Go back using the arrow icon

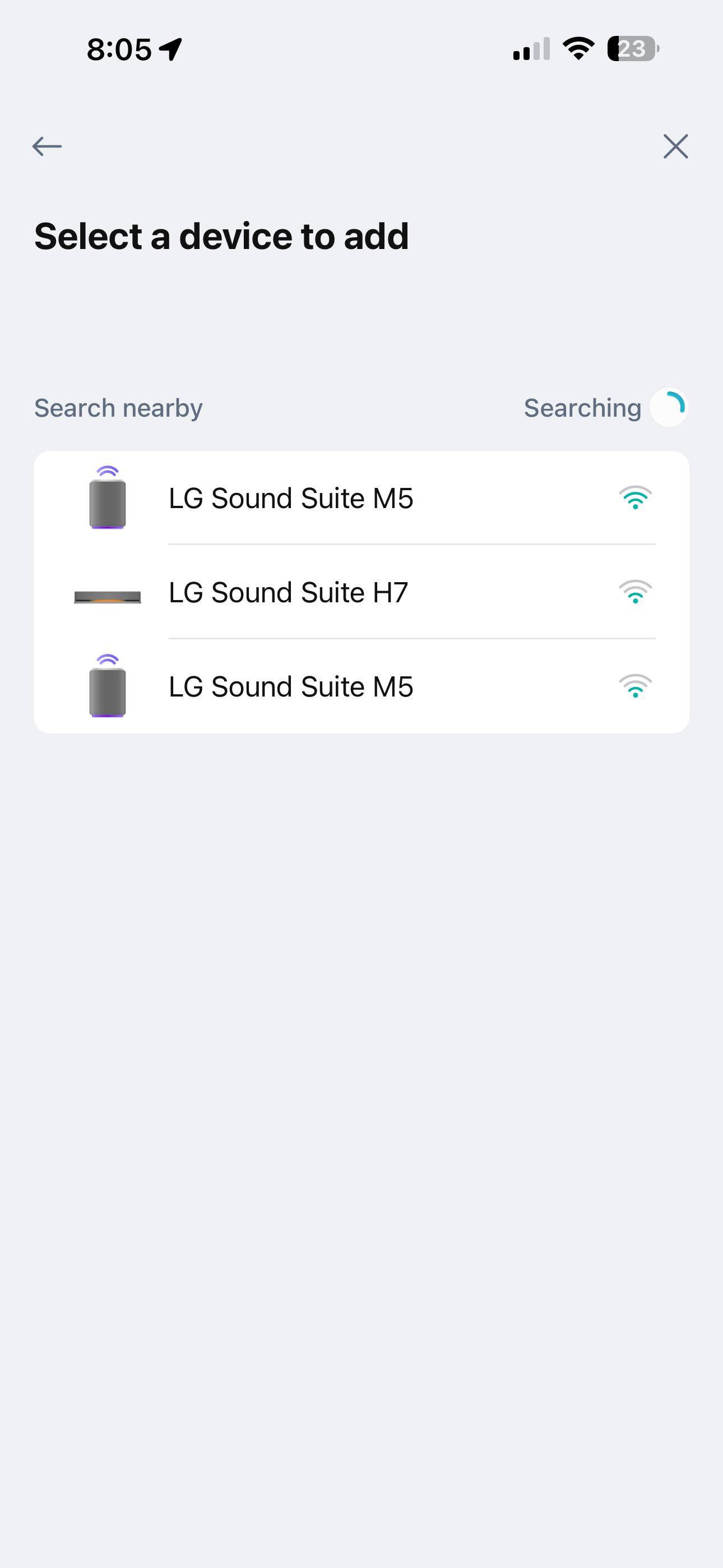(x=47, y=146)
